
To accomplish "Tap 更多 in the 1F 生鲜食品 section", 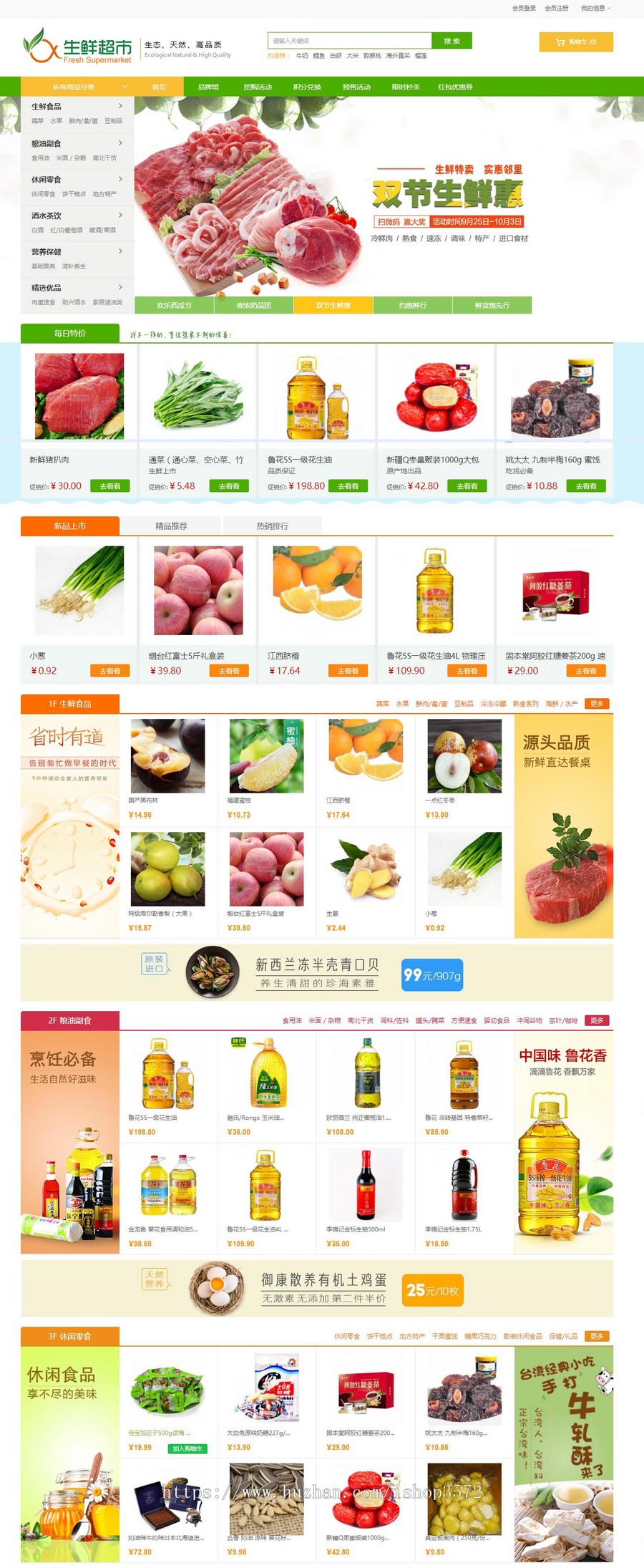I will [x=597, y=704].
